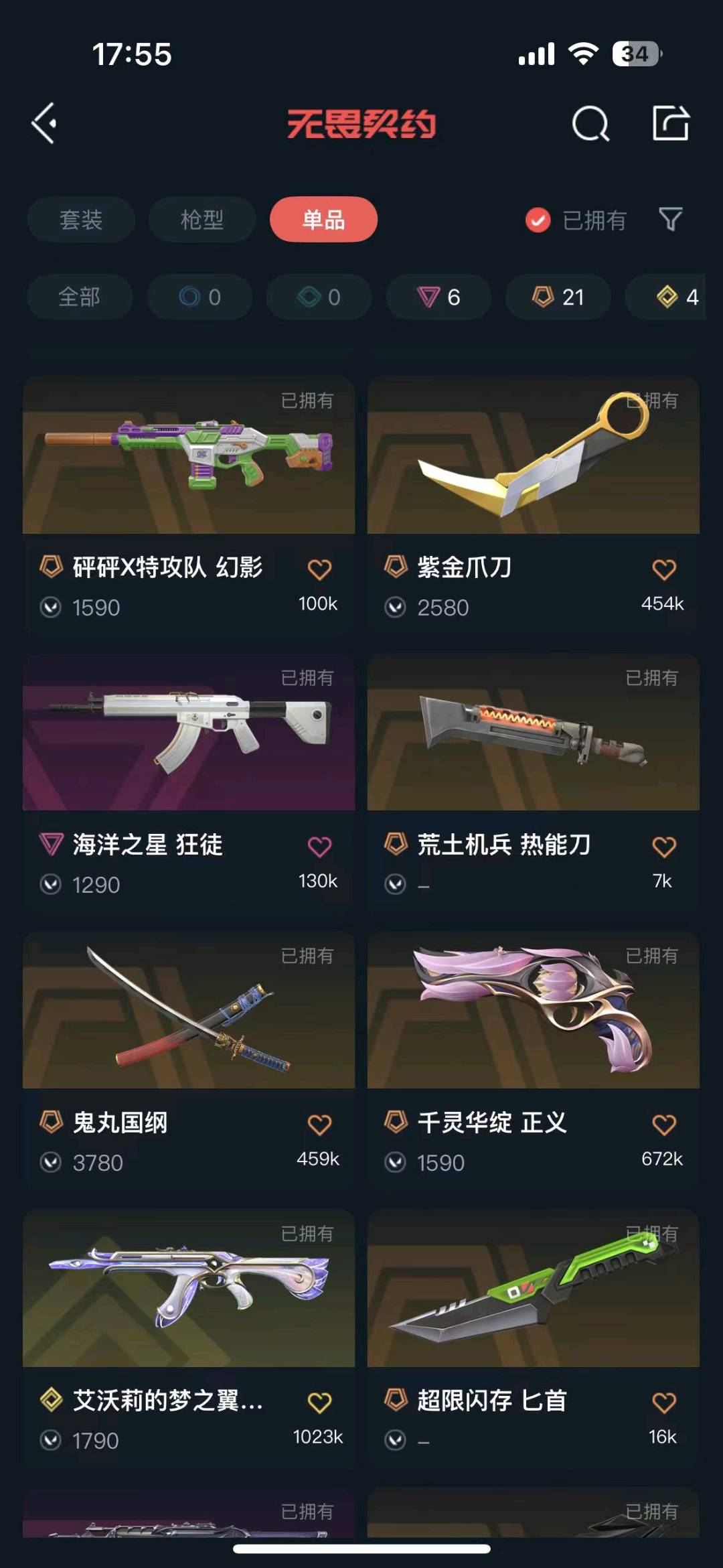Viewport: 723px width, 1568px height.
Task: Switch to the 套装 tab
Action: [x=81, y=220]
